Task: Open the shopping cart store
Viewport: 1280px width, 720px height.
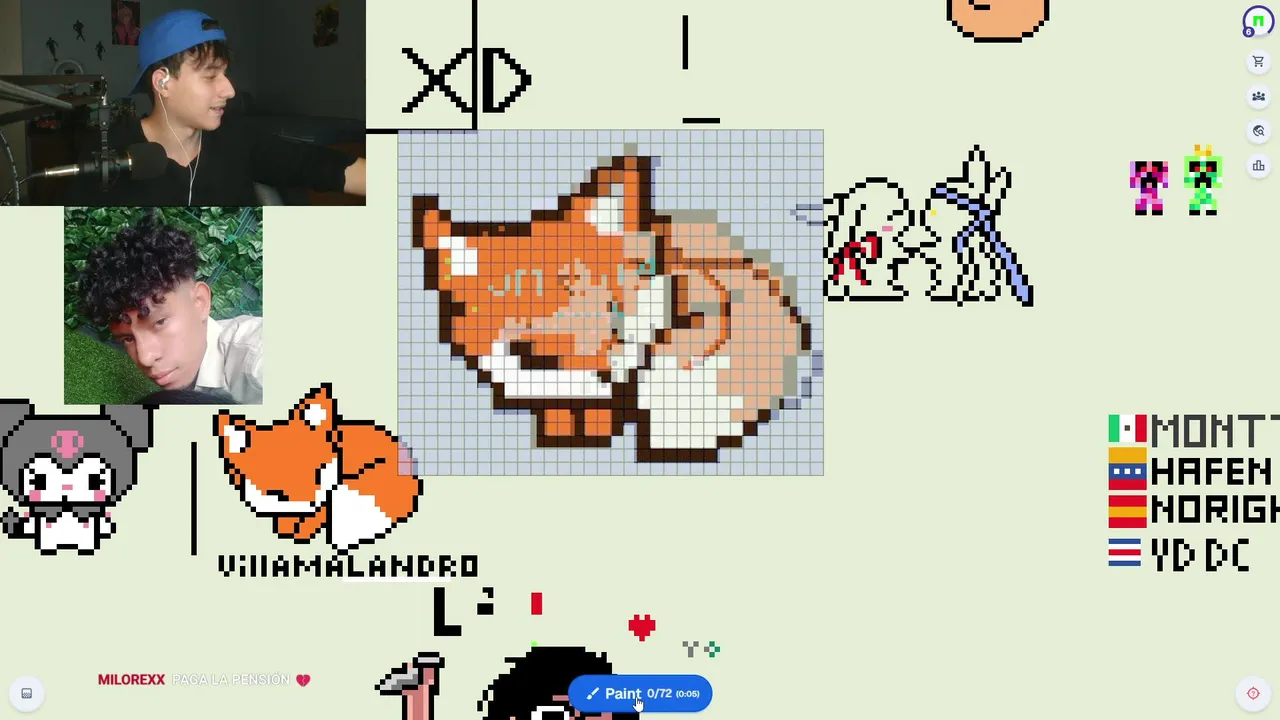Action: click(1258, 62)
